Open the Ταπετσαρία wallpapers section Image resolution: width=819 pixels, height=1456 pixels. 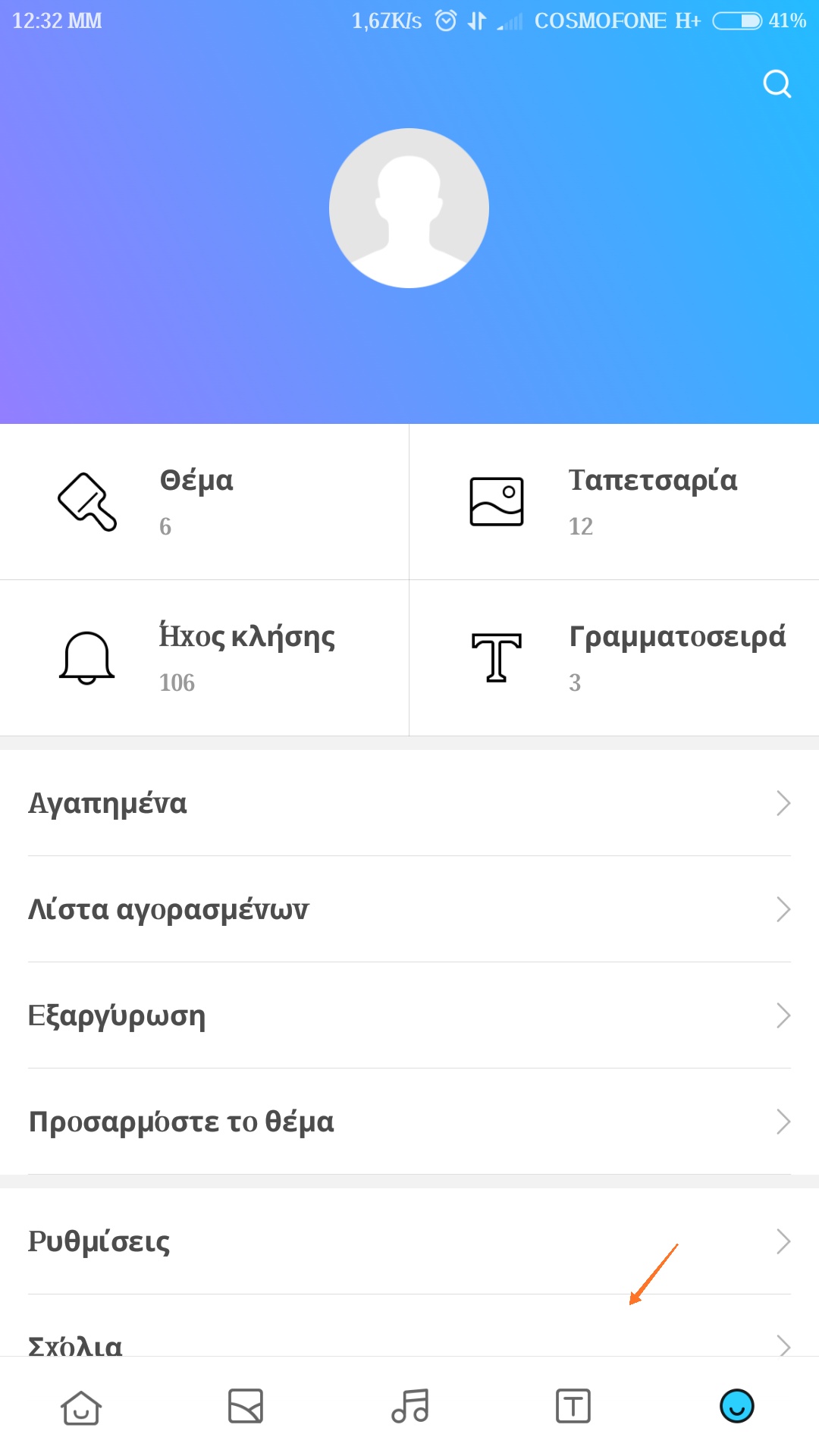click(613, 502)
